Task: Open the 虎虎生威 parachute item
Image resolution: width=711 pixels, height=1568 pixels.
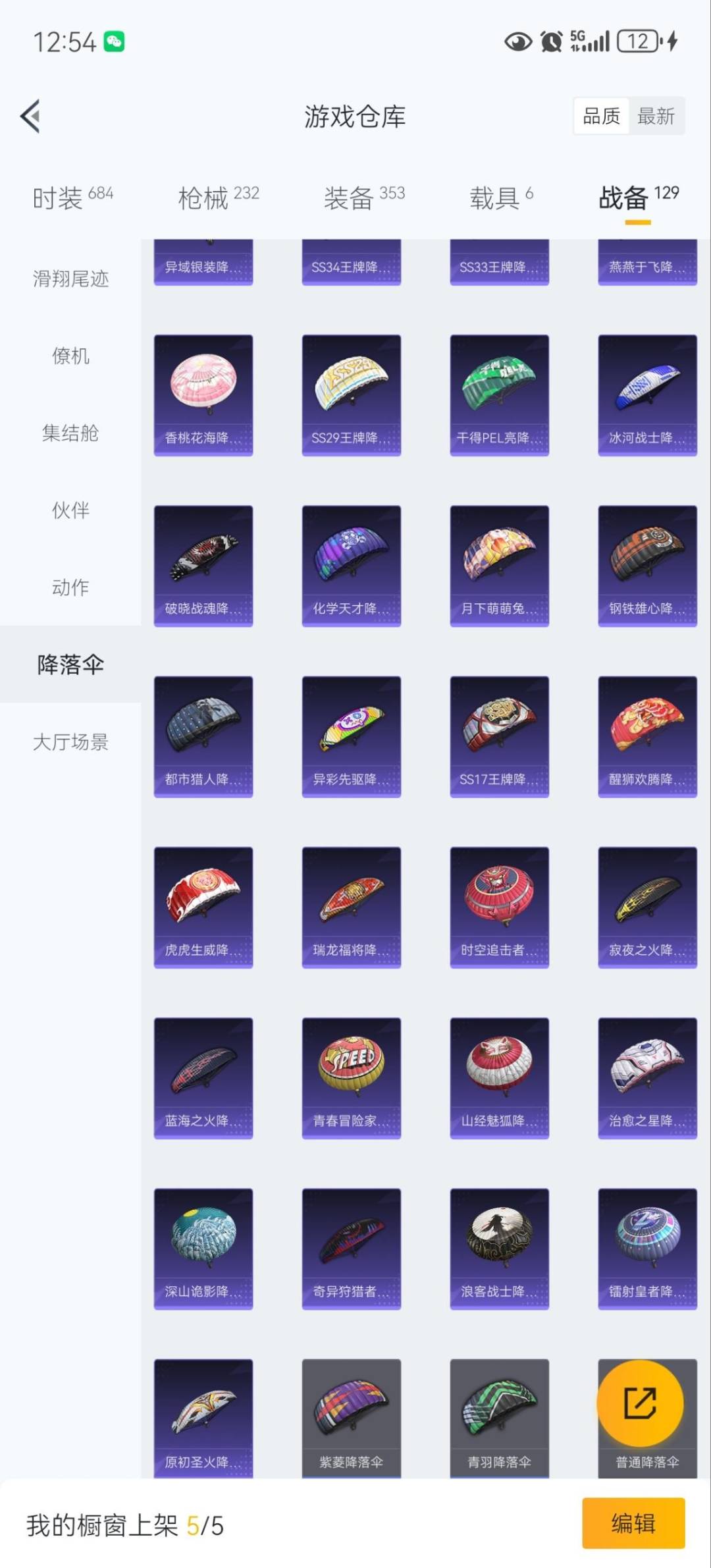Action: 203,905
